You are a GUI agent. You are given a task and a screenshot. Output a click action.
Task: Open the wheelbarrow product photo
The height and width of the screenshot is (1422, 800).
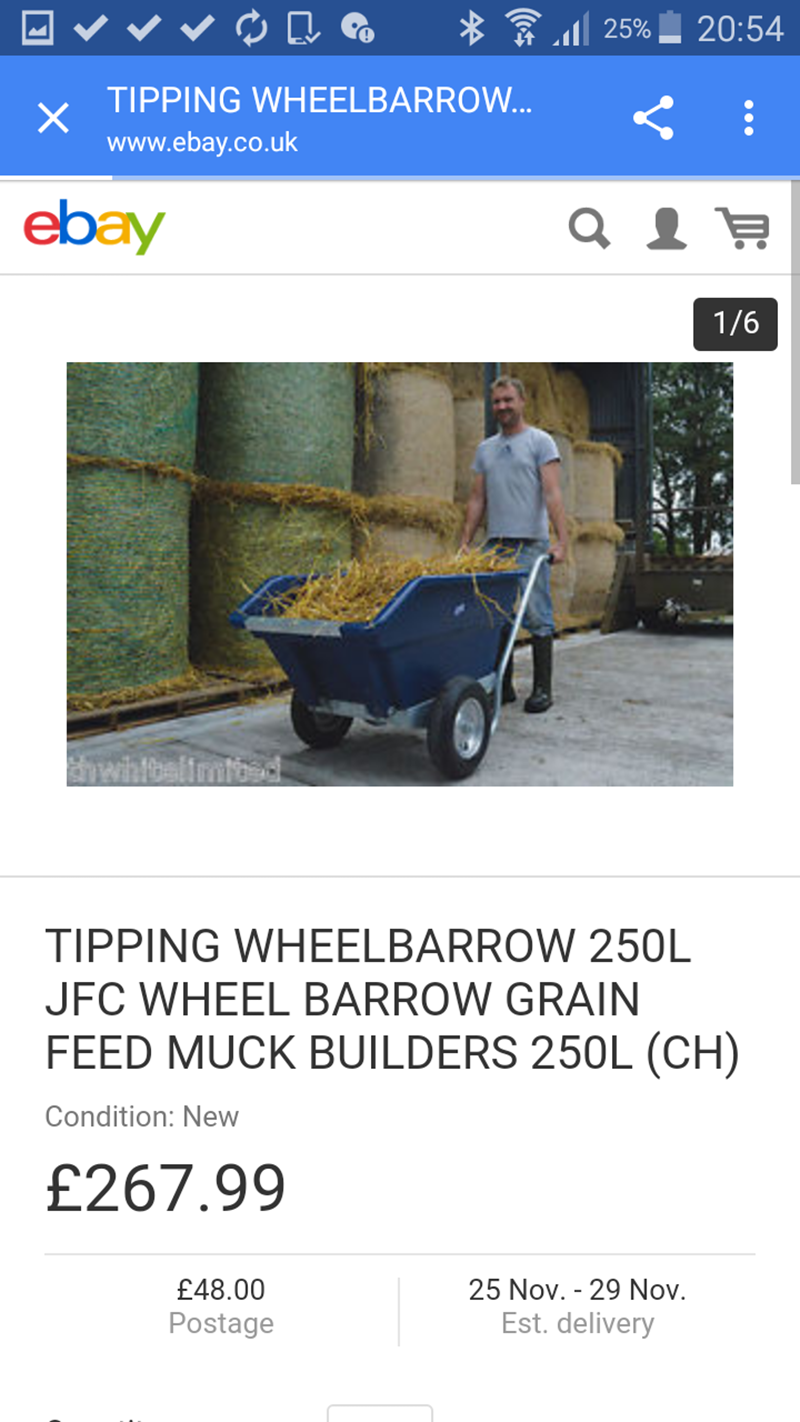(400, 574)
